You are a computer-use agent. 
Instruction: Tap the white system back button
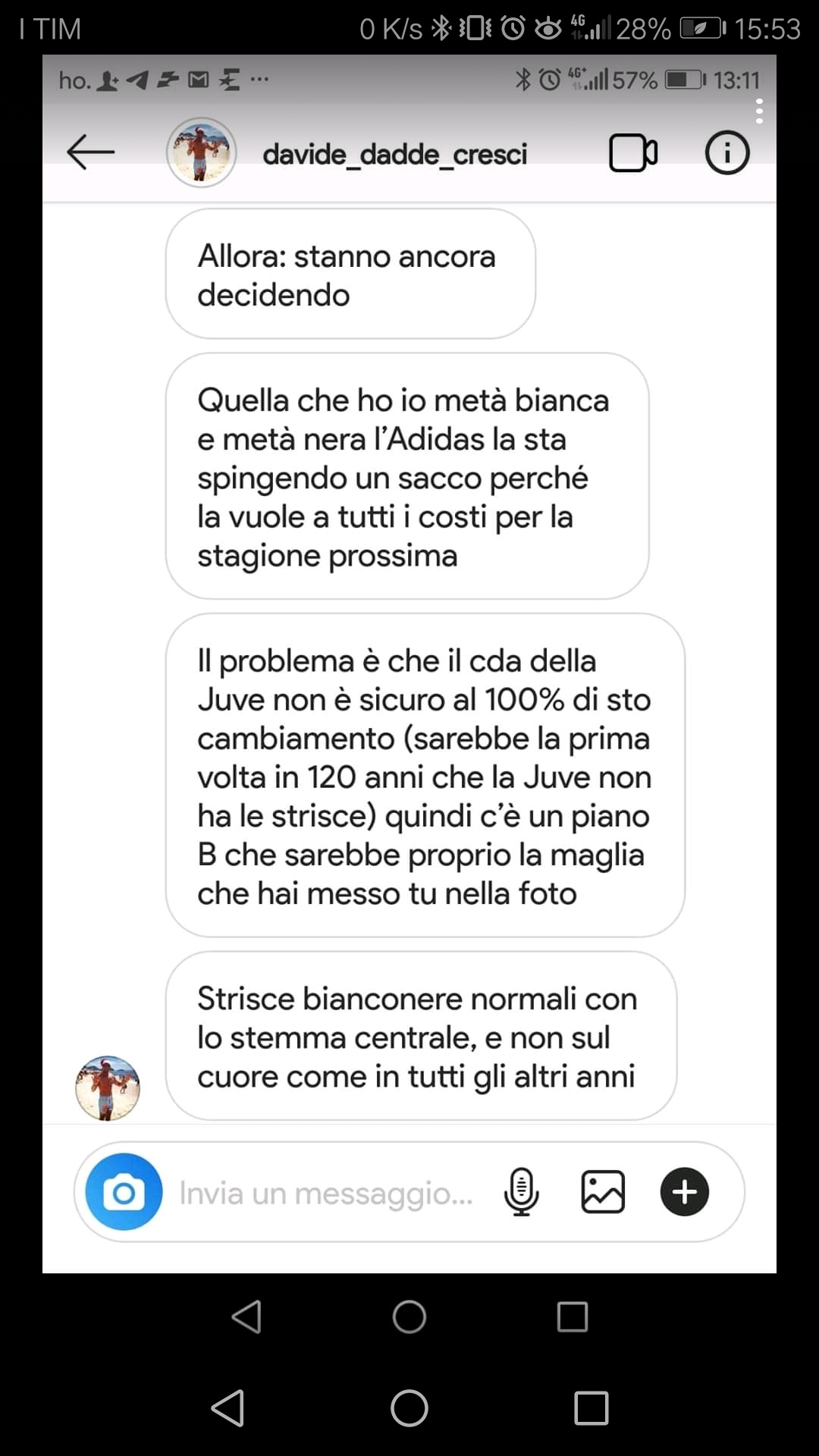(x=228, y=1408)
